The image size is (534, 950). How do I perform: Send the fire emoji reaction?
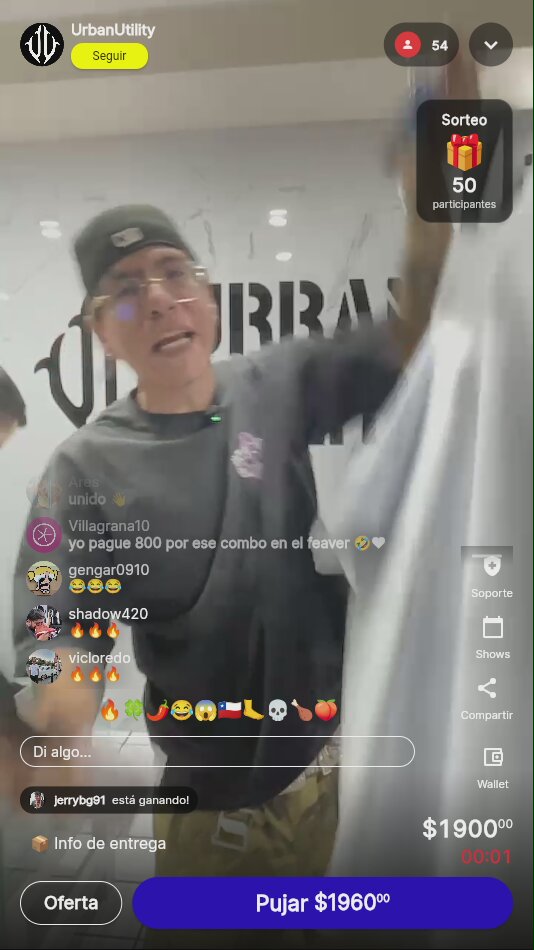(x=110, y=709)
